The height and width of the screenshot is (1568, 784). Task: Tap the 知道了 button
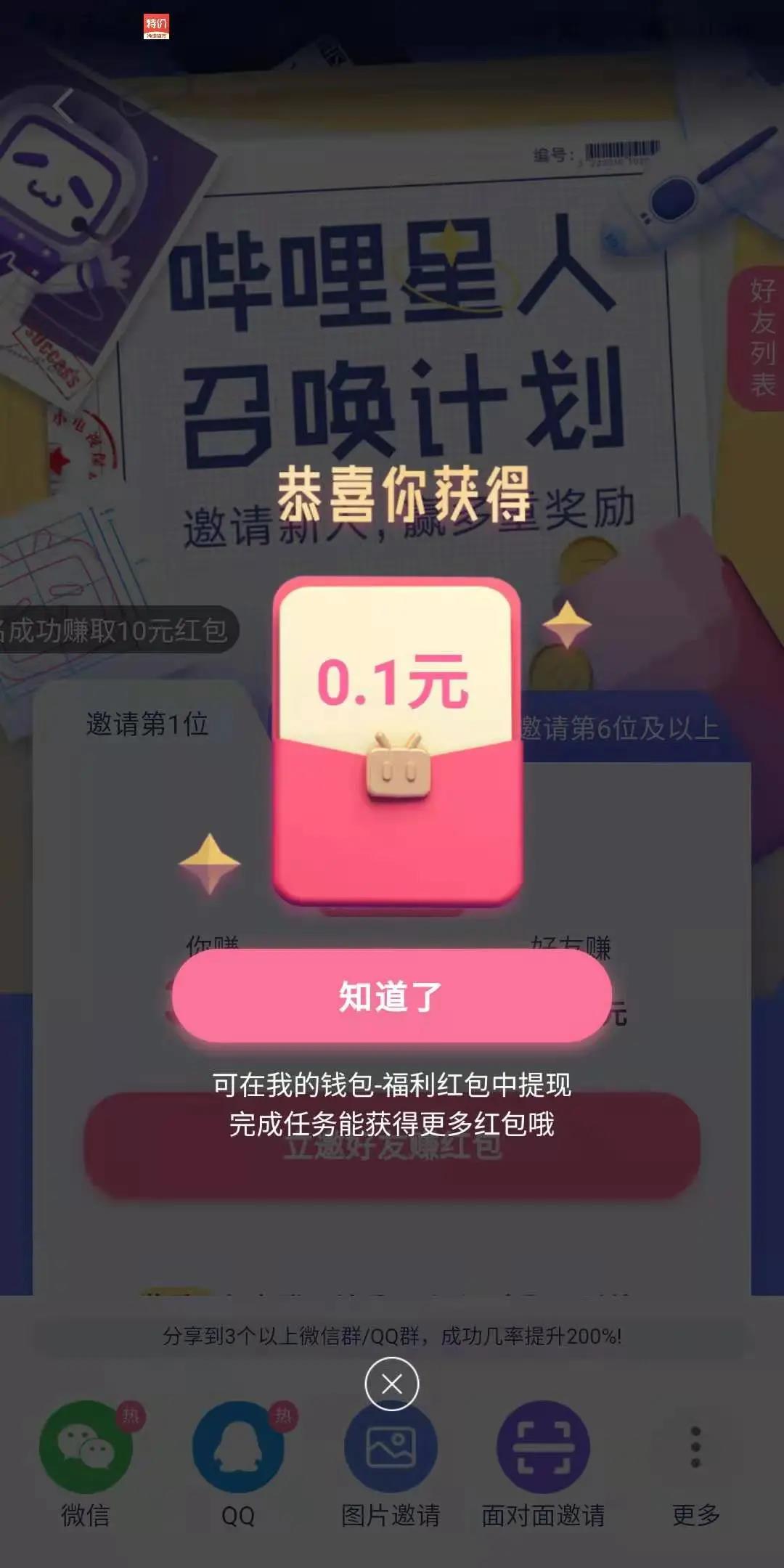(x=392, y=996)
